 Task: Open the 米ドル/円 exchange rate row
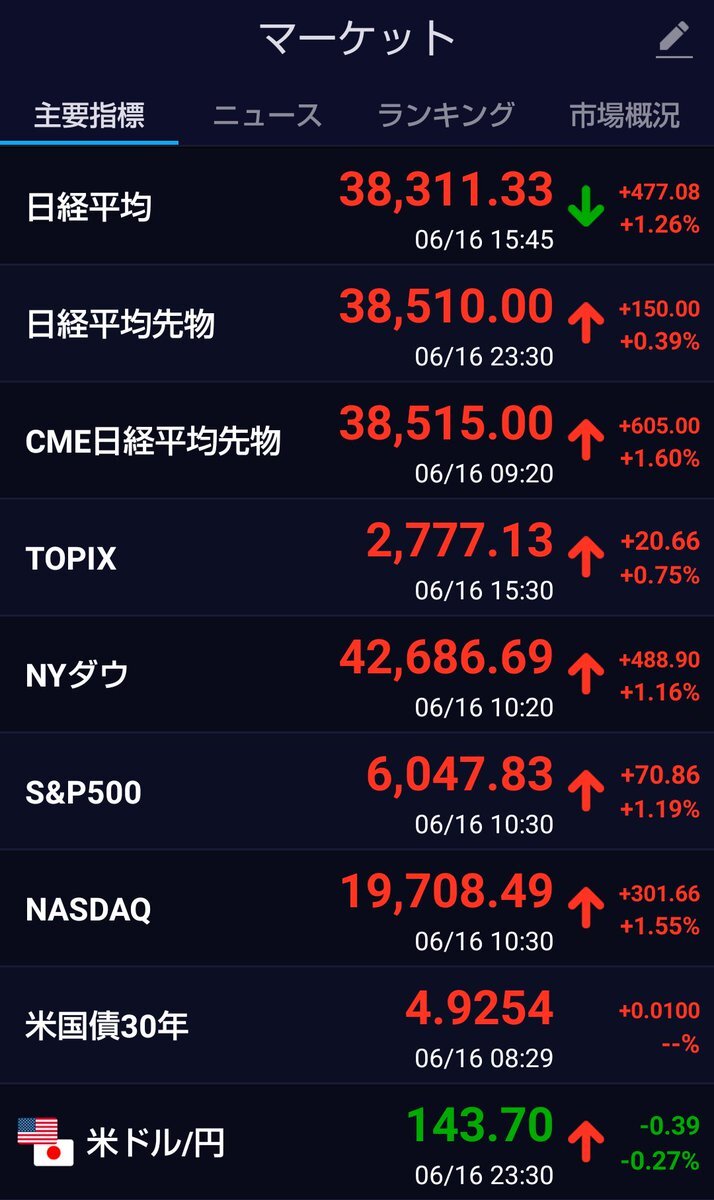pyautogui.click(x=357, y=1142)
